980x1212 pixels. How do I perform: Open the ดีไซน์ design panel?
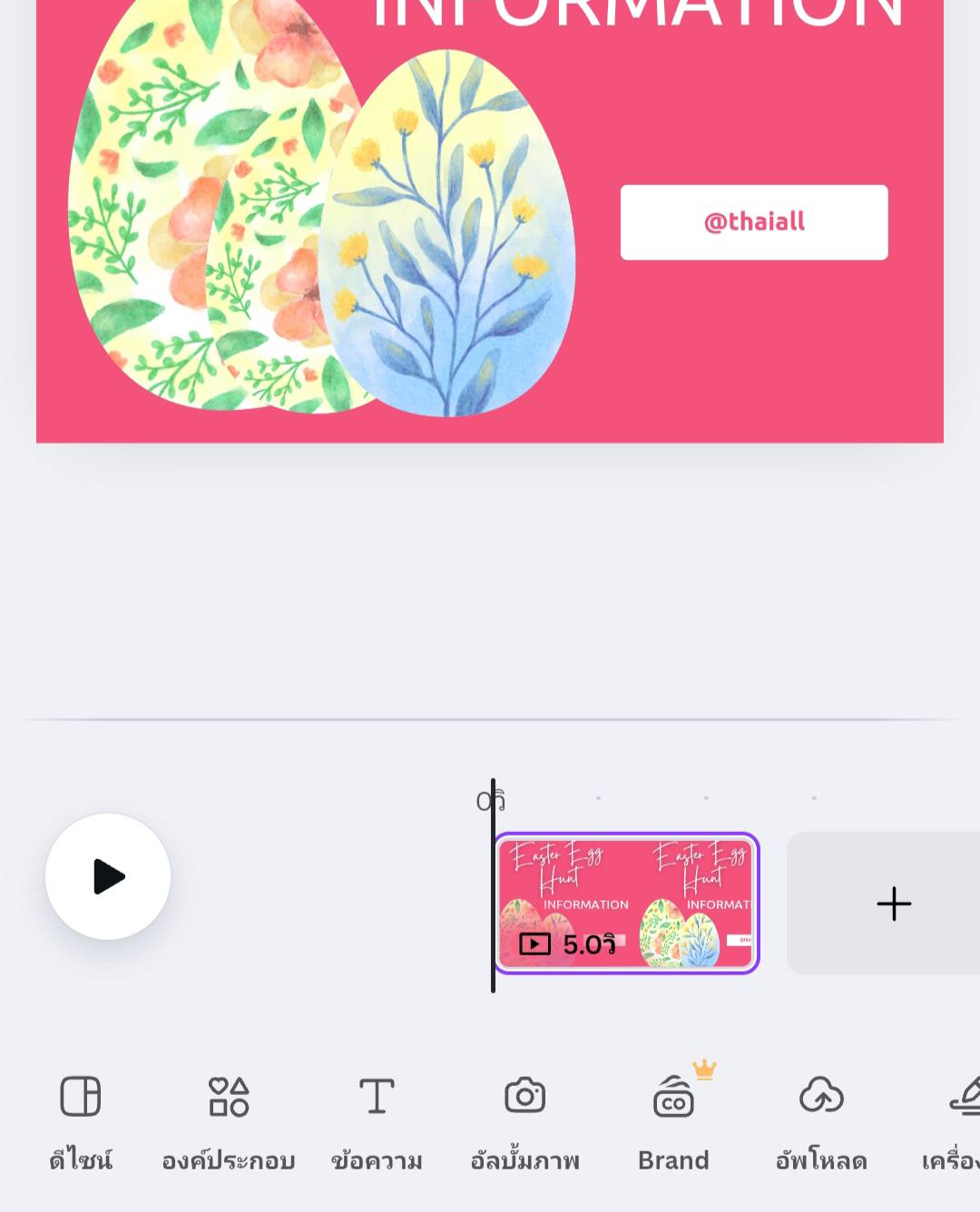(81, 1119)
